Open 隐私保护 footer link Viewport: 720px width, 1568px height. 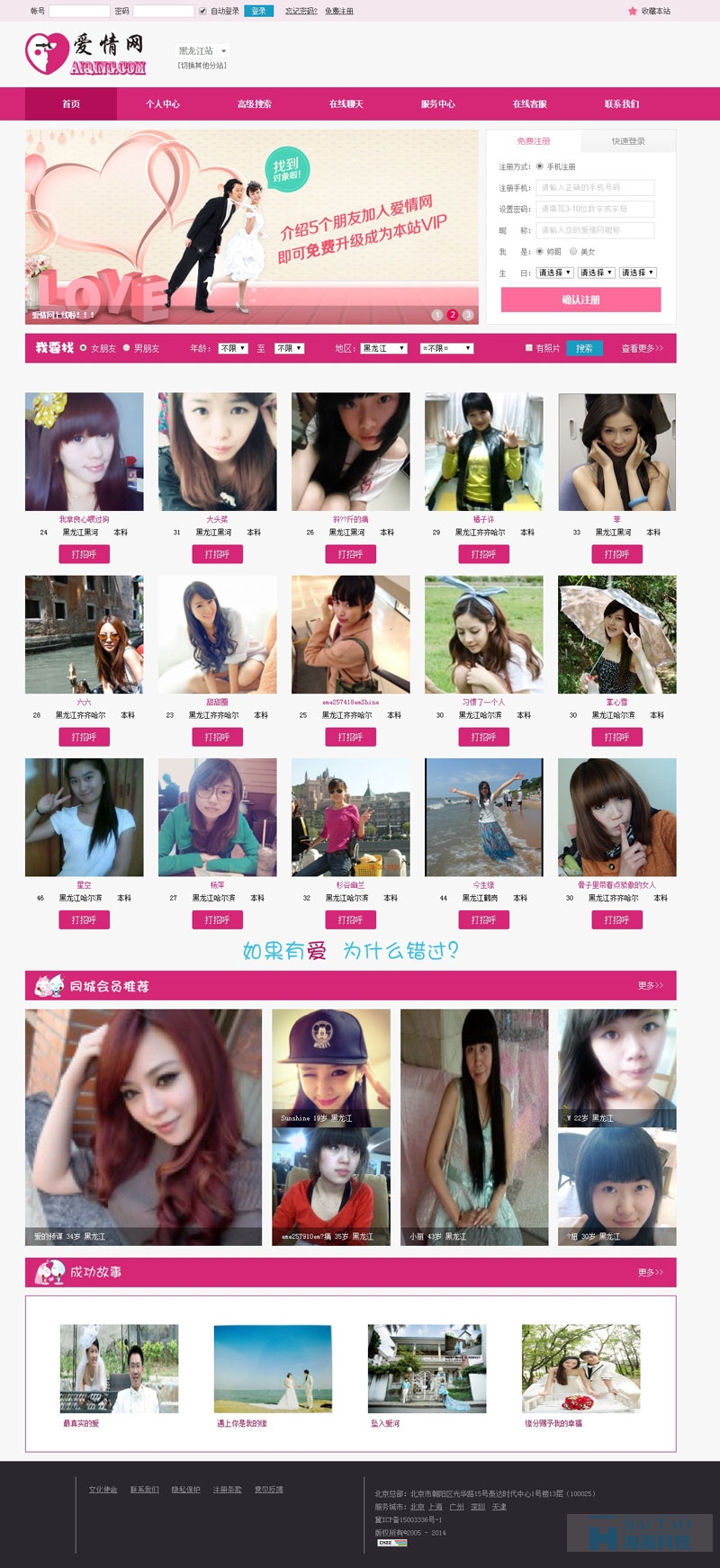coord(186,1490)
